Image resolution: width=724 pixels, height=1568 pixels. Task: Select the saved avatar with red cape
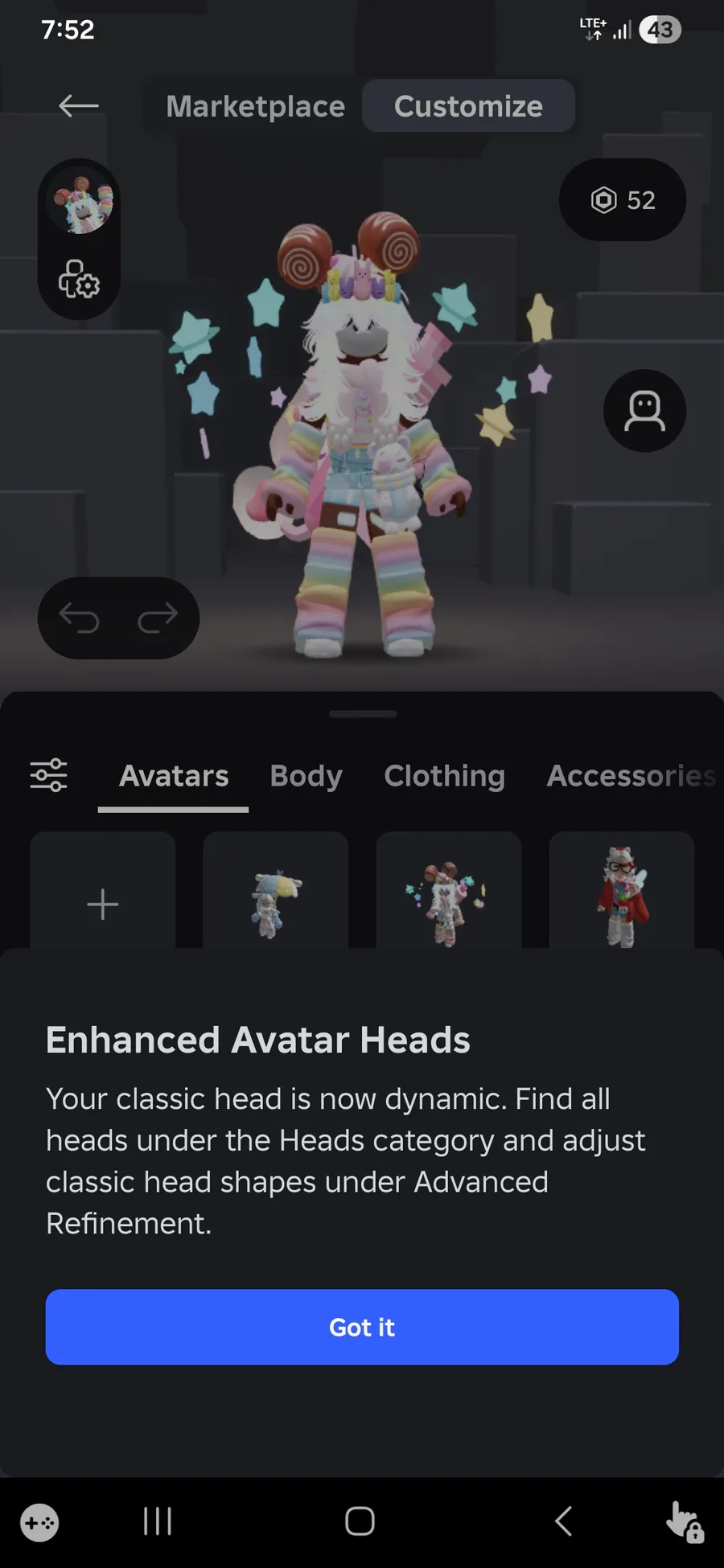pyautogui.click(x=621, y=894)
